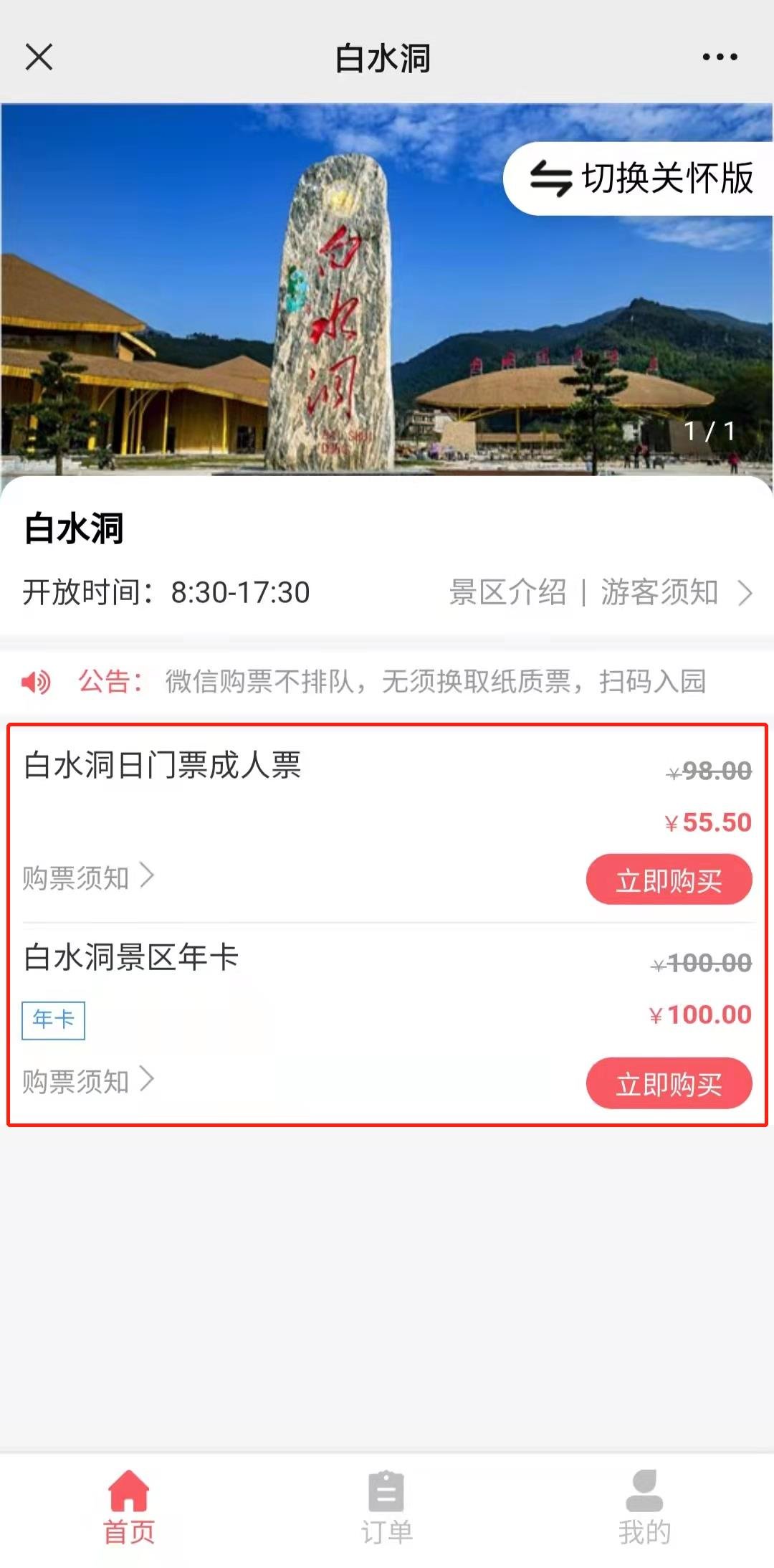Open 购票须知 for the adult day ticket

(x=87, y=877)
